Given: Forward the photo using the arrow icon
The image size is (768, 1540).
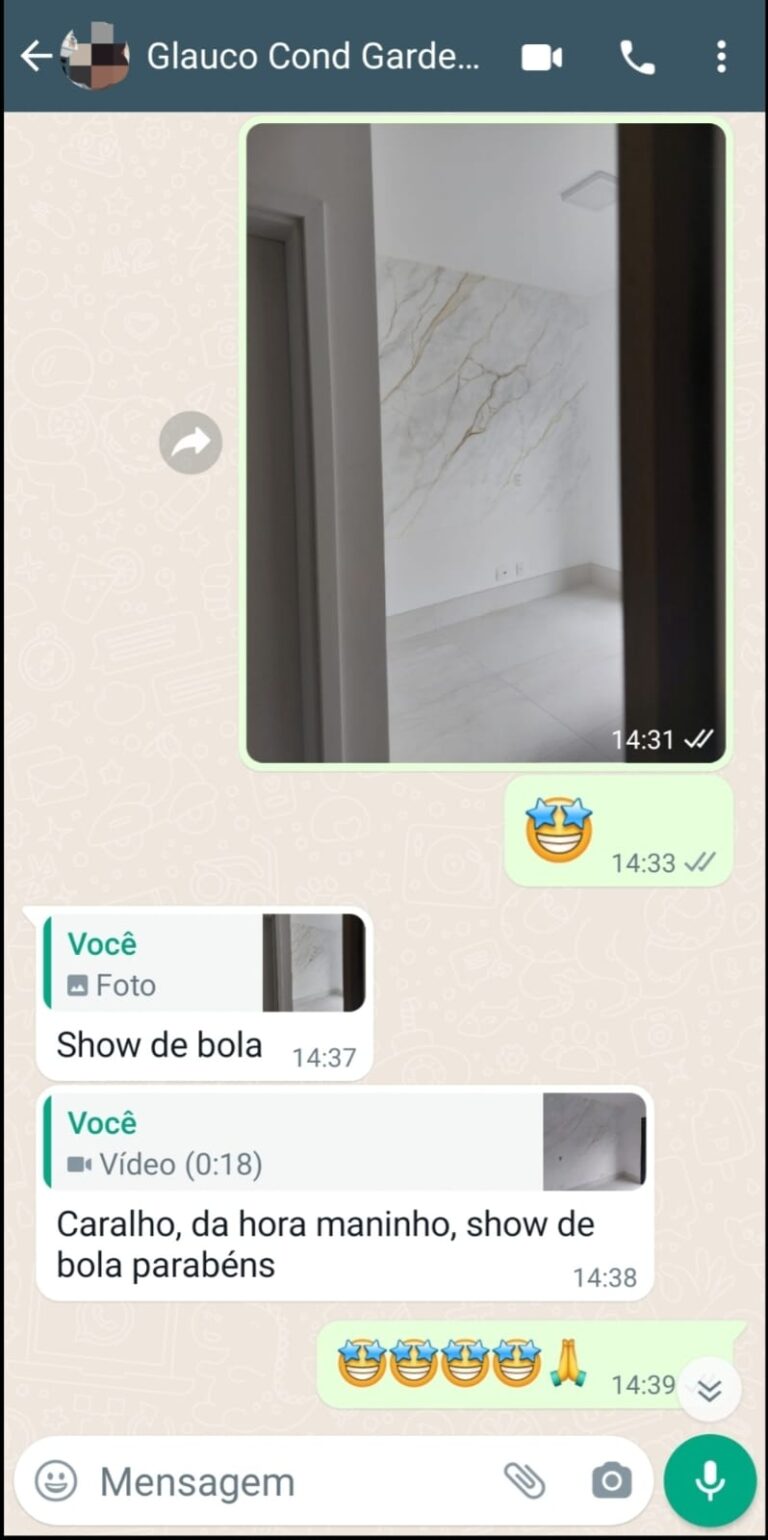Looking at the screenshot, I should pyautogui.click(x=190, y=442).
